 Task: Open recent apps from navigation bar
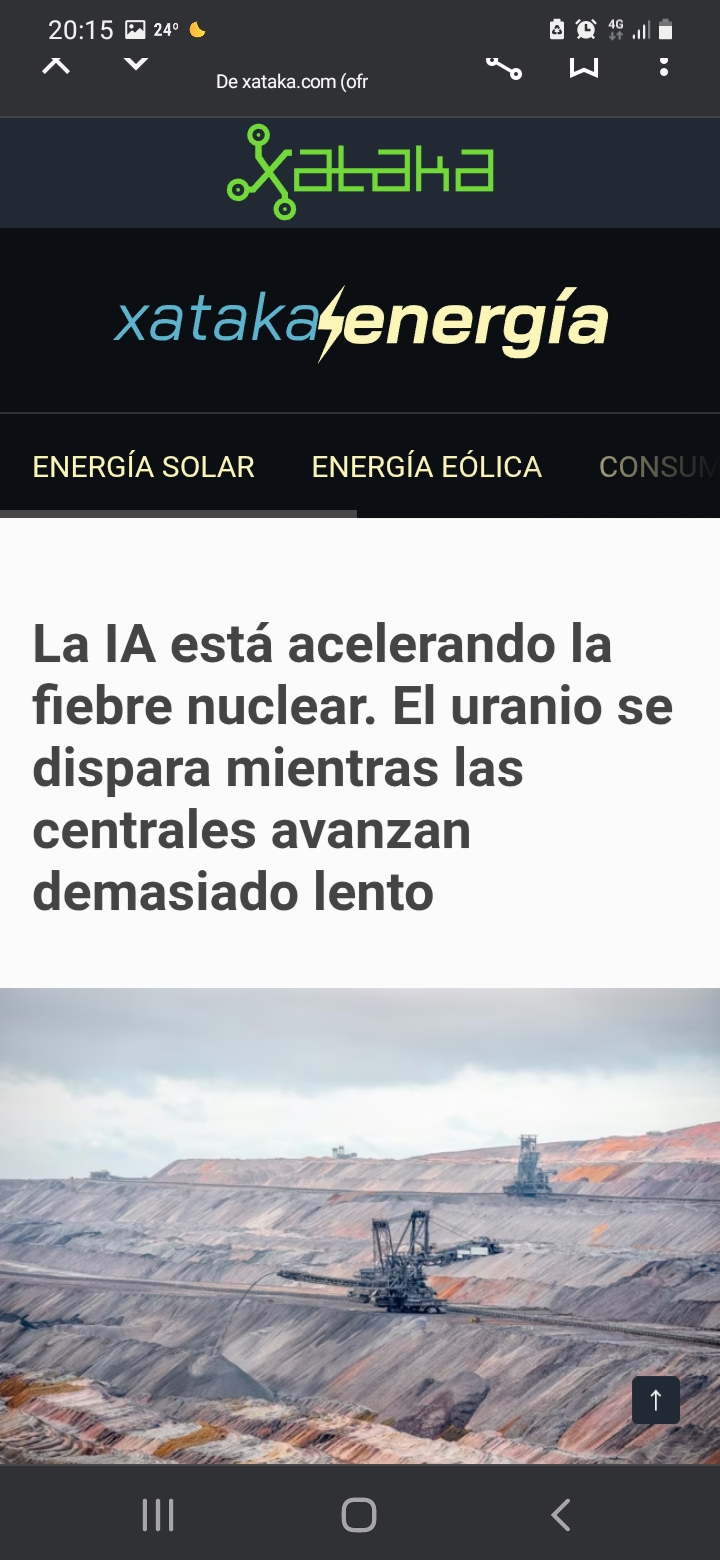(158, 1515)
